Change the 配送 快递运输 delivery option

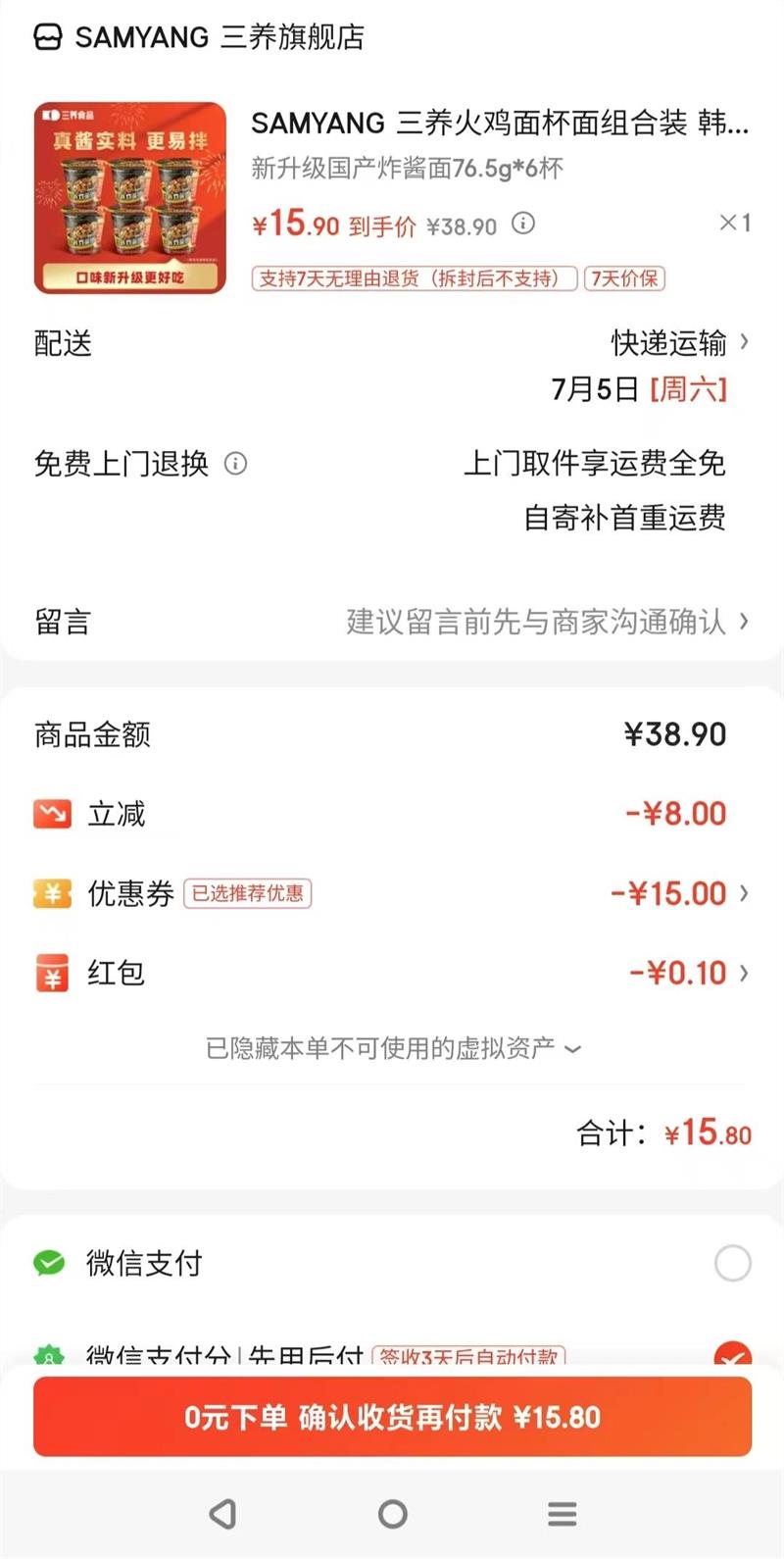point(678,342)
